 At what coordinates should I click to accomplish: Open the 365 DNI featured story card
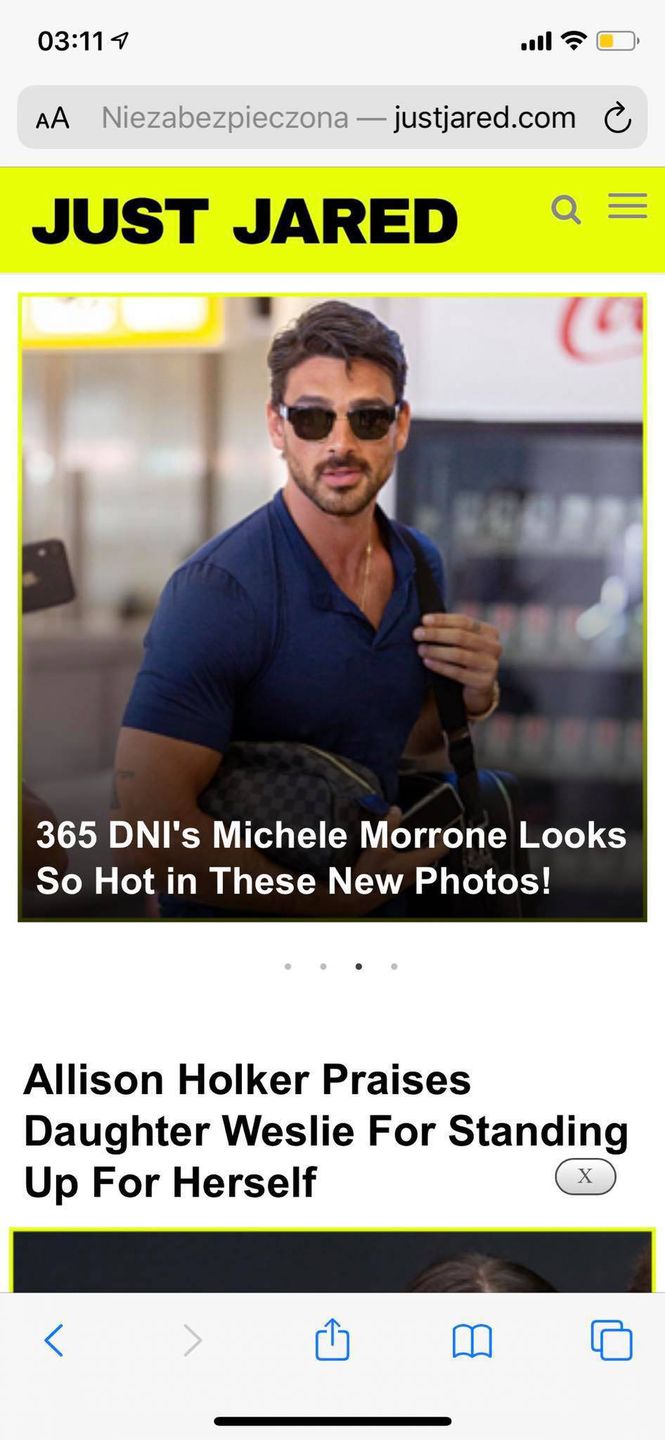point(332,607)
